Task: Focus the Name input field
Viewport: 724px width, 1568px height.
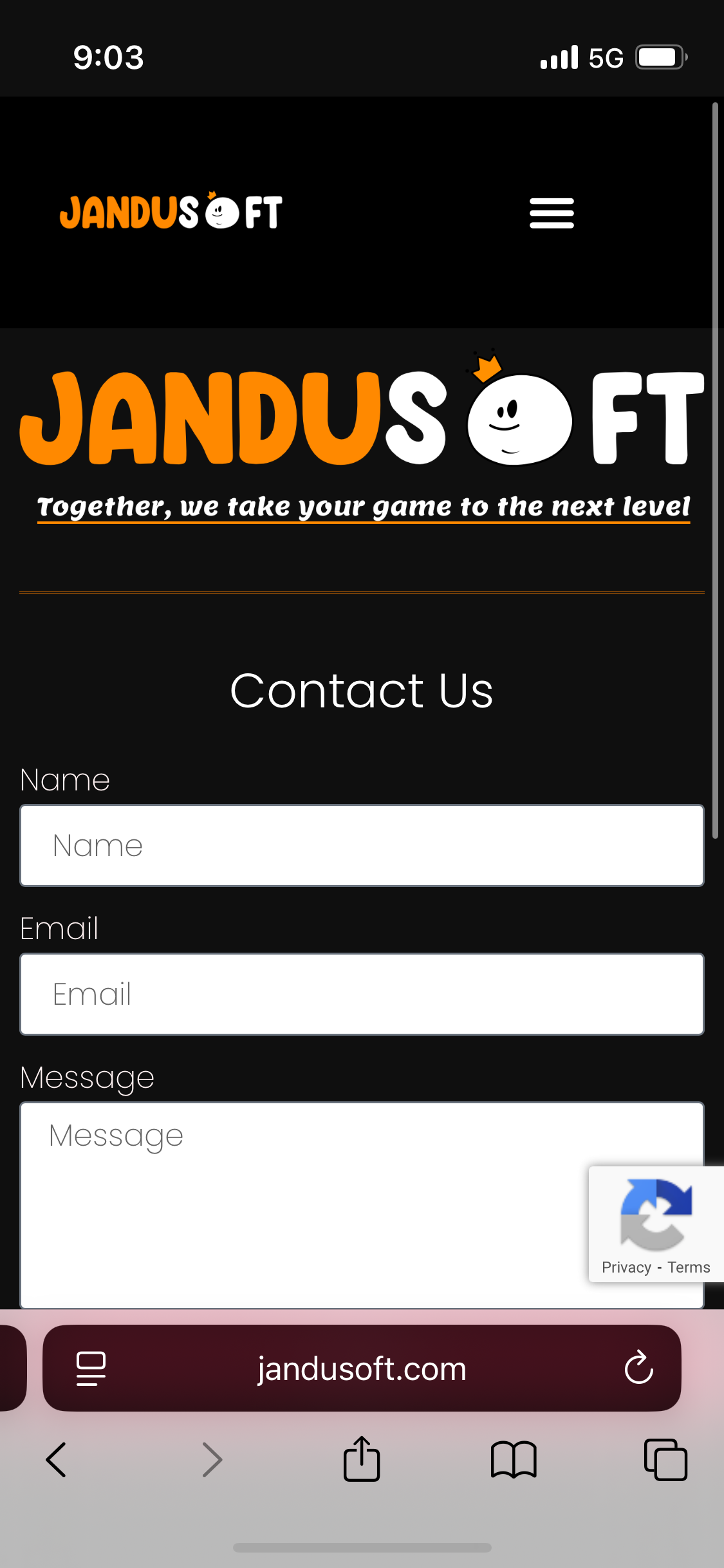Action: click(362, 845)
